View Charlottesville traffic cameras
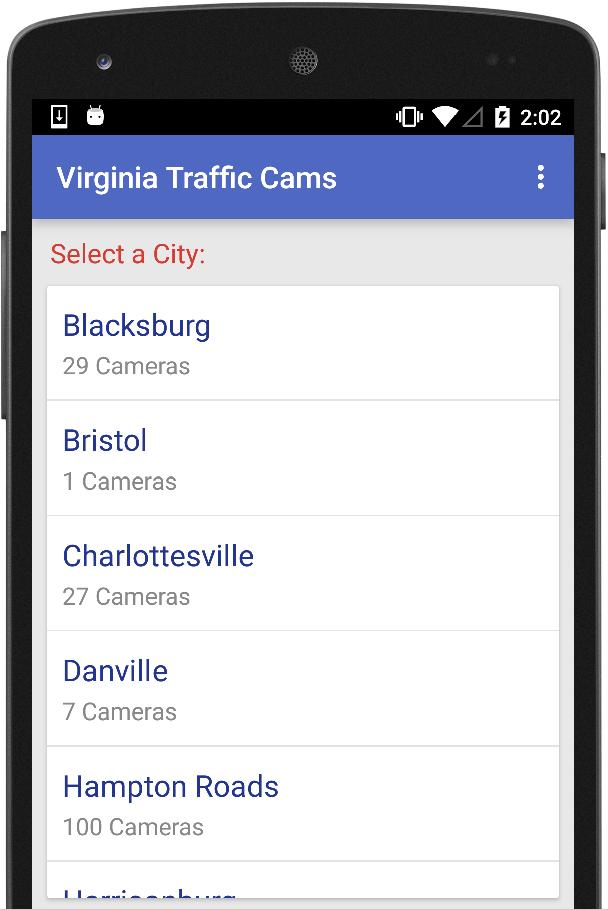608x910 pixels. pyautogui.click(x=302, y=574)
